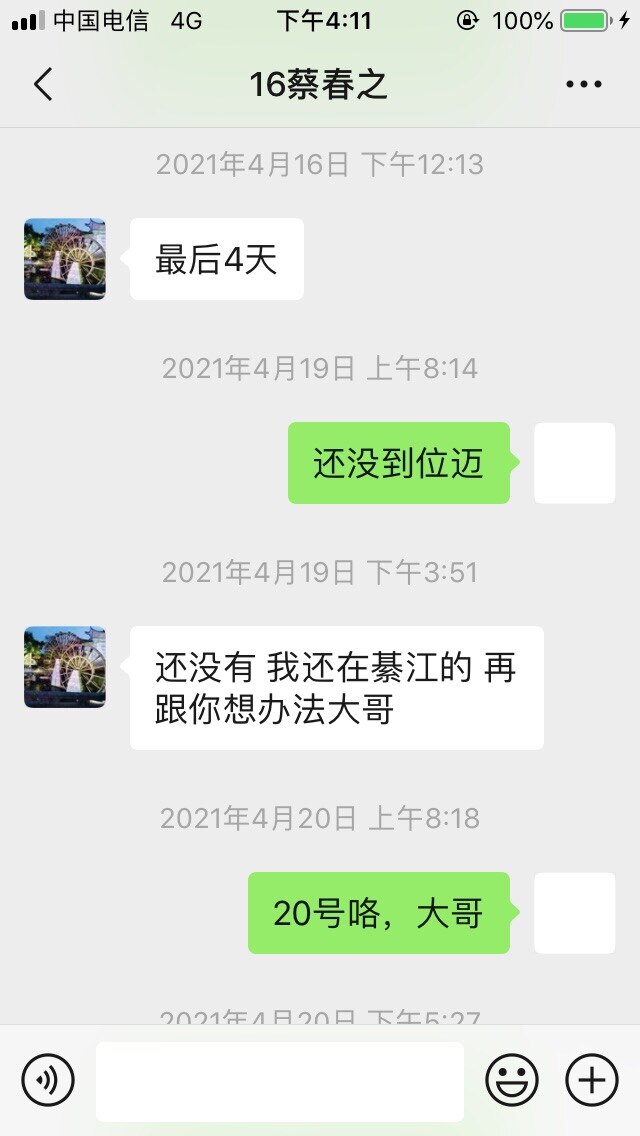The image size is (640, 1136).
Task: Tap my avatar beside "20号咯，大哥"
Action: (x=575, y=913)
